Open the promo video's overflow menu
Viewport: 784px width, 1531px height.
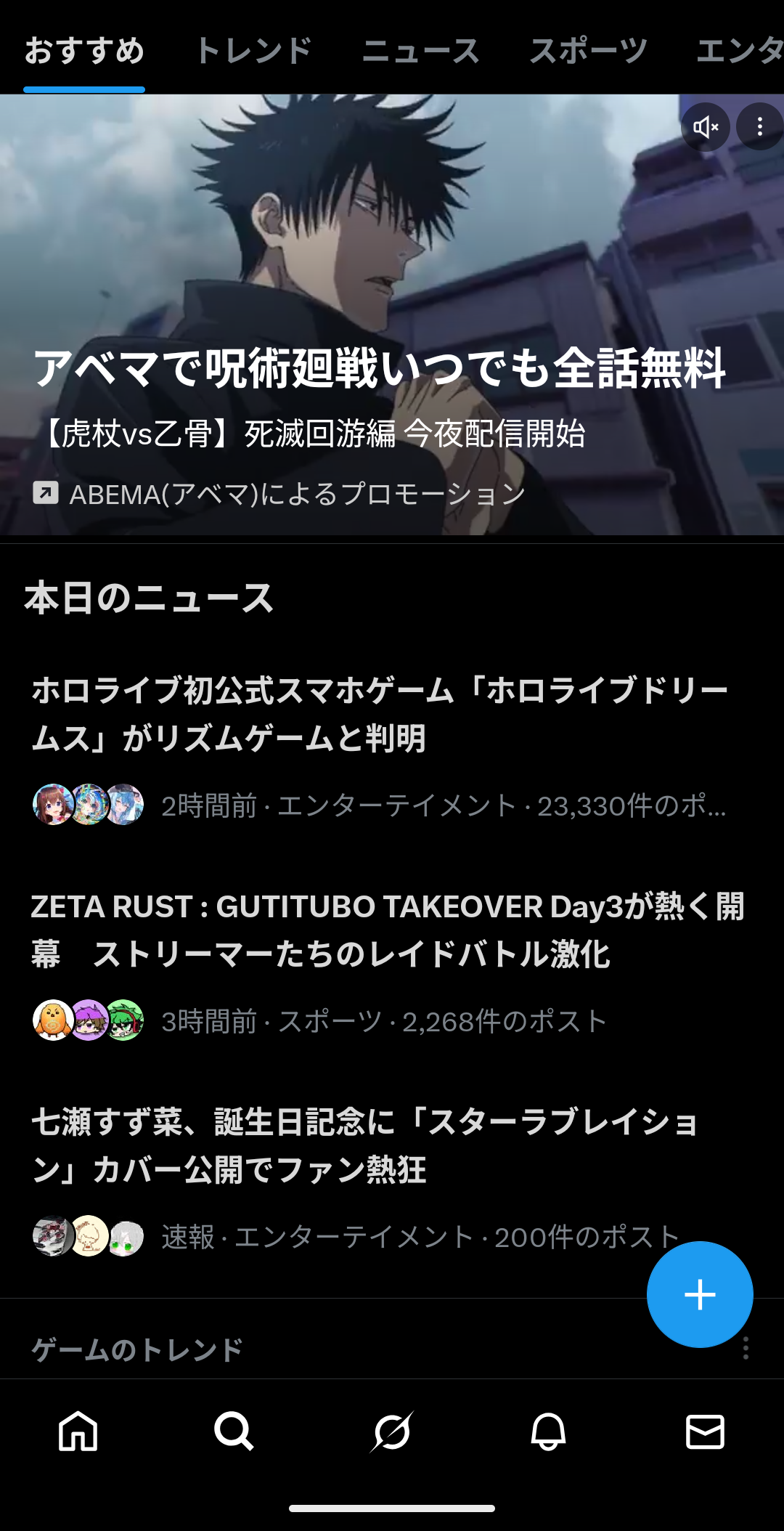click(x=759, y=127)
